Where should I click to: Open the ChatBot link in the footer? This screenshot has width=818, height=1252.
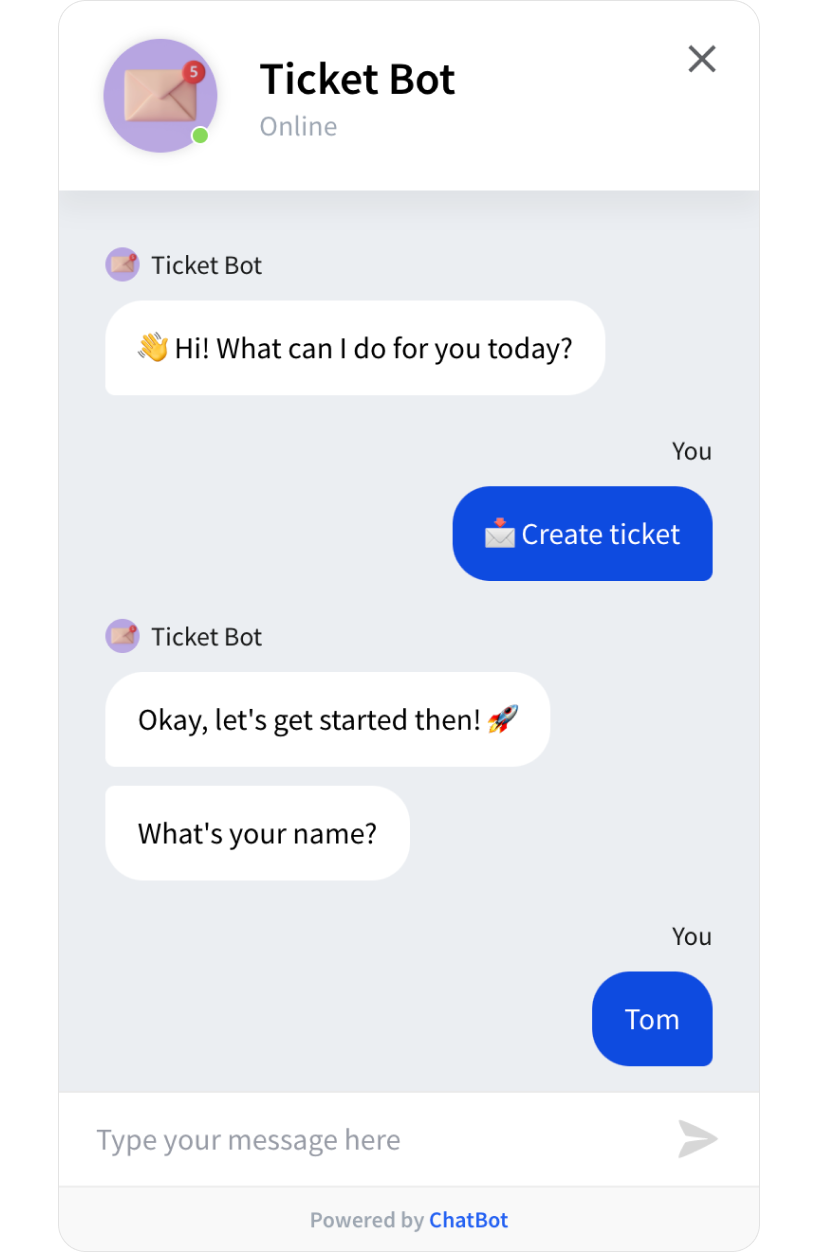click(468, 1219)
